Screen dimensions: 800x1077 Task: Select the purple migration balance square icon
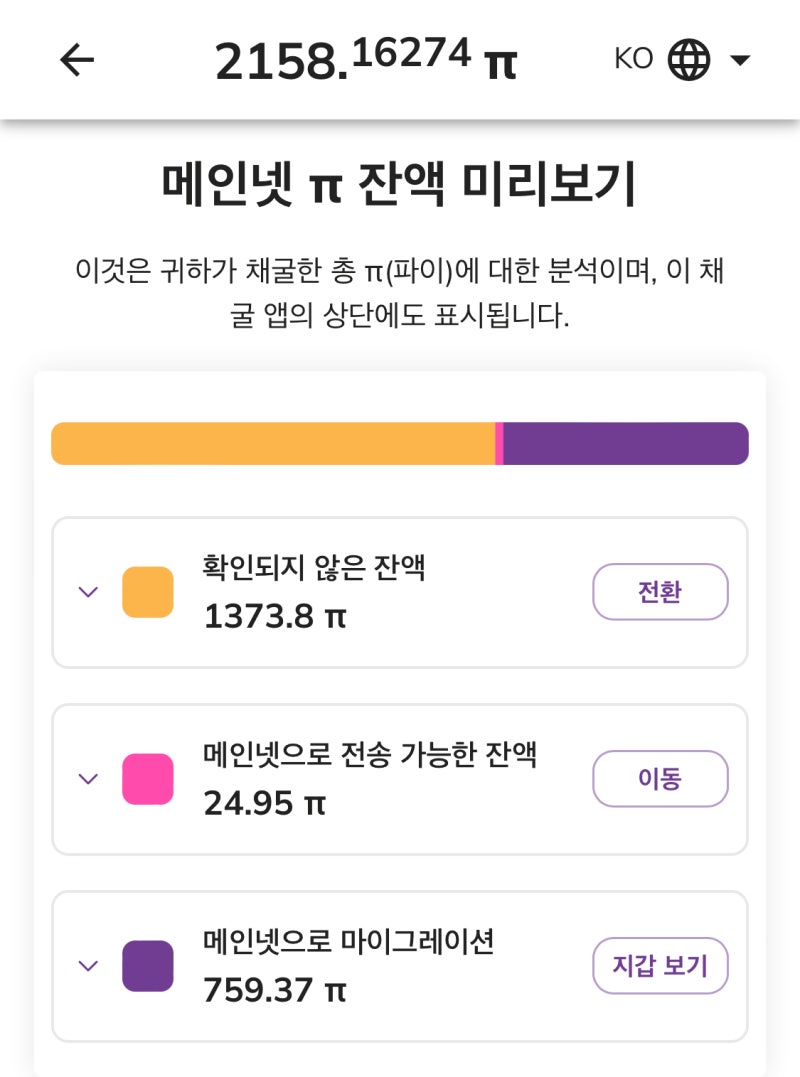coord(147,965)
